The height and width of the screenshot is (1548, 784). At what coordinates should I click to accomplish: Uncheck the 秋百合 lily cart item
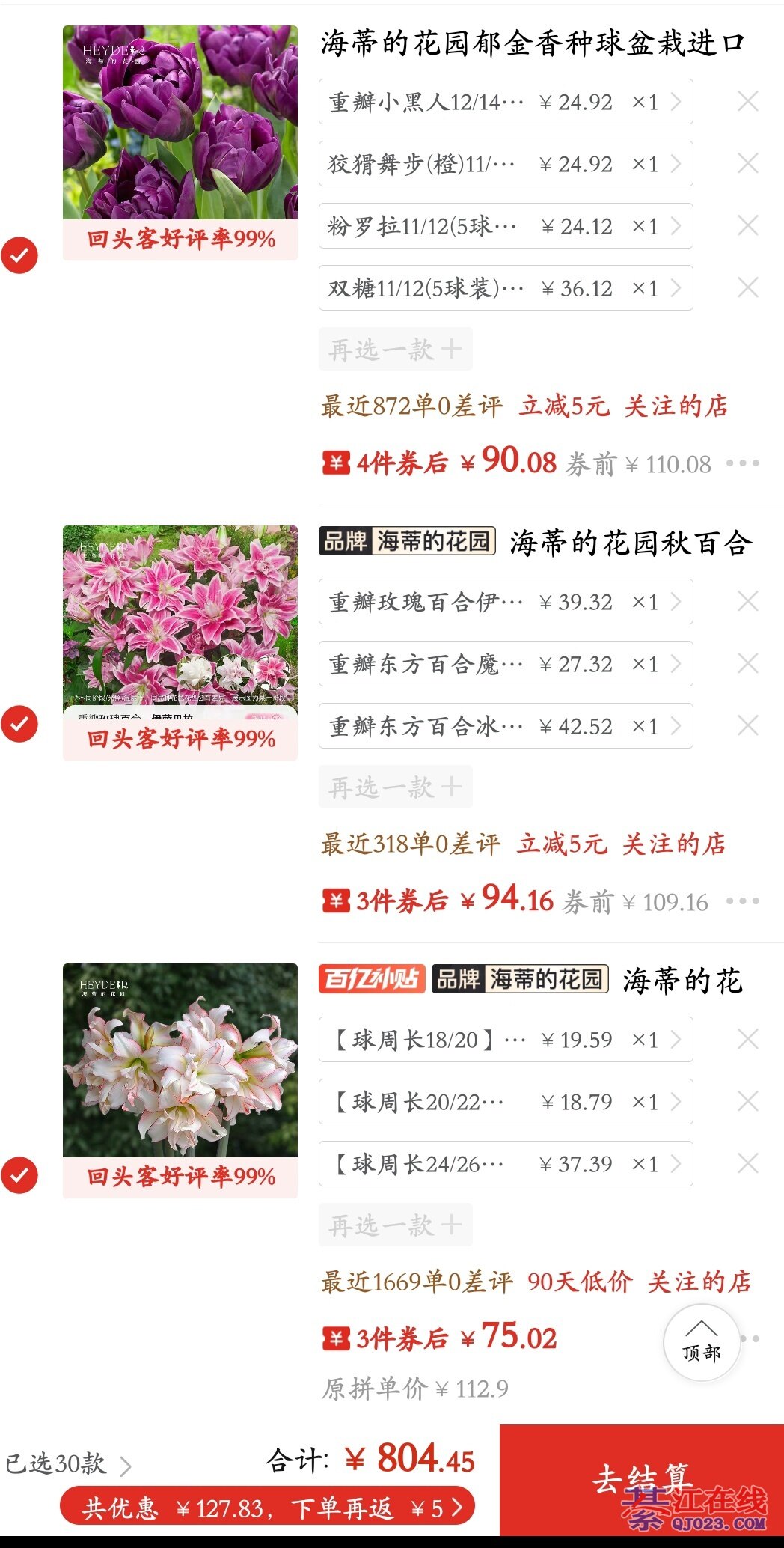(19, 724)
